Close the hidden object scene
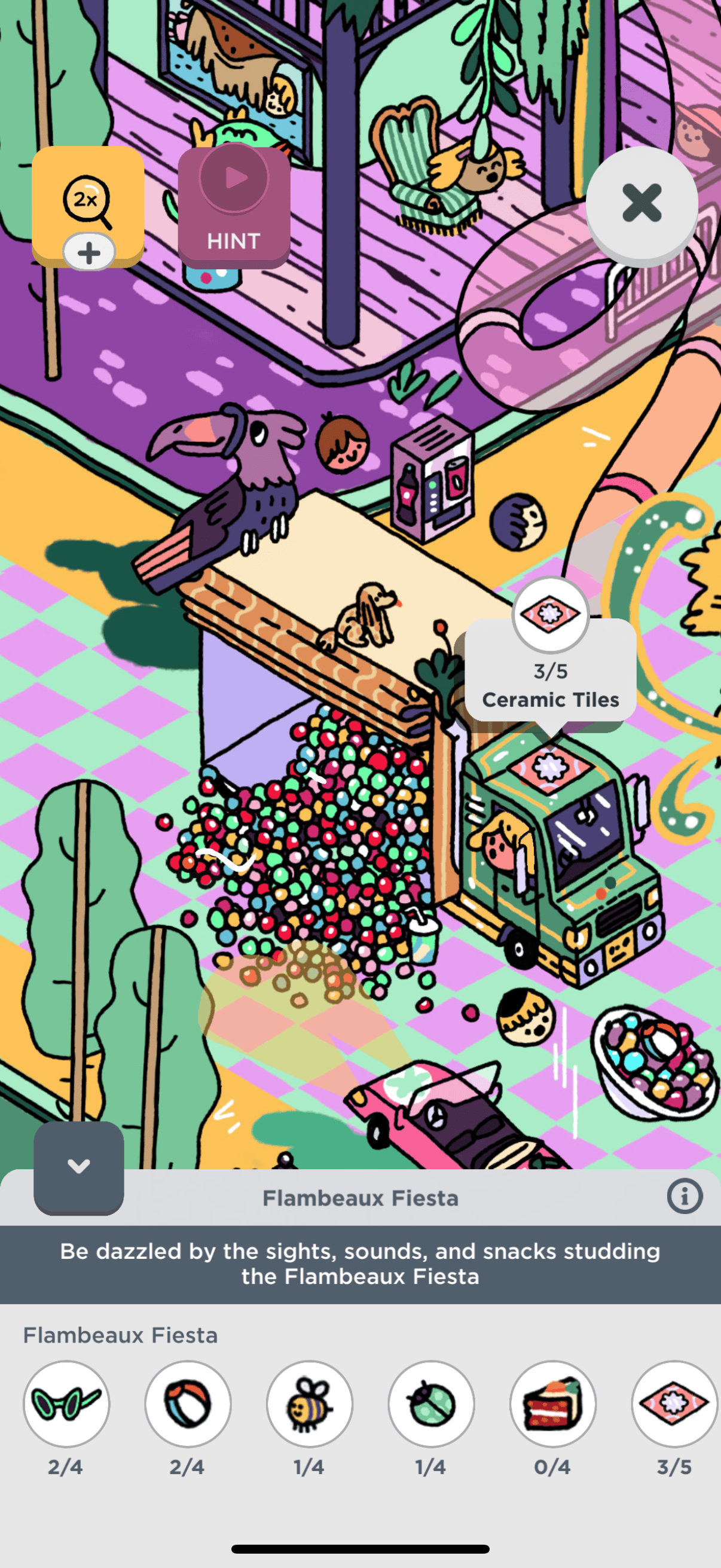The image size is (721, 1568). click(x=641, y=203)
